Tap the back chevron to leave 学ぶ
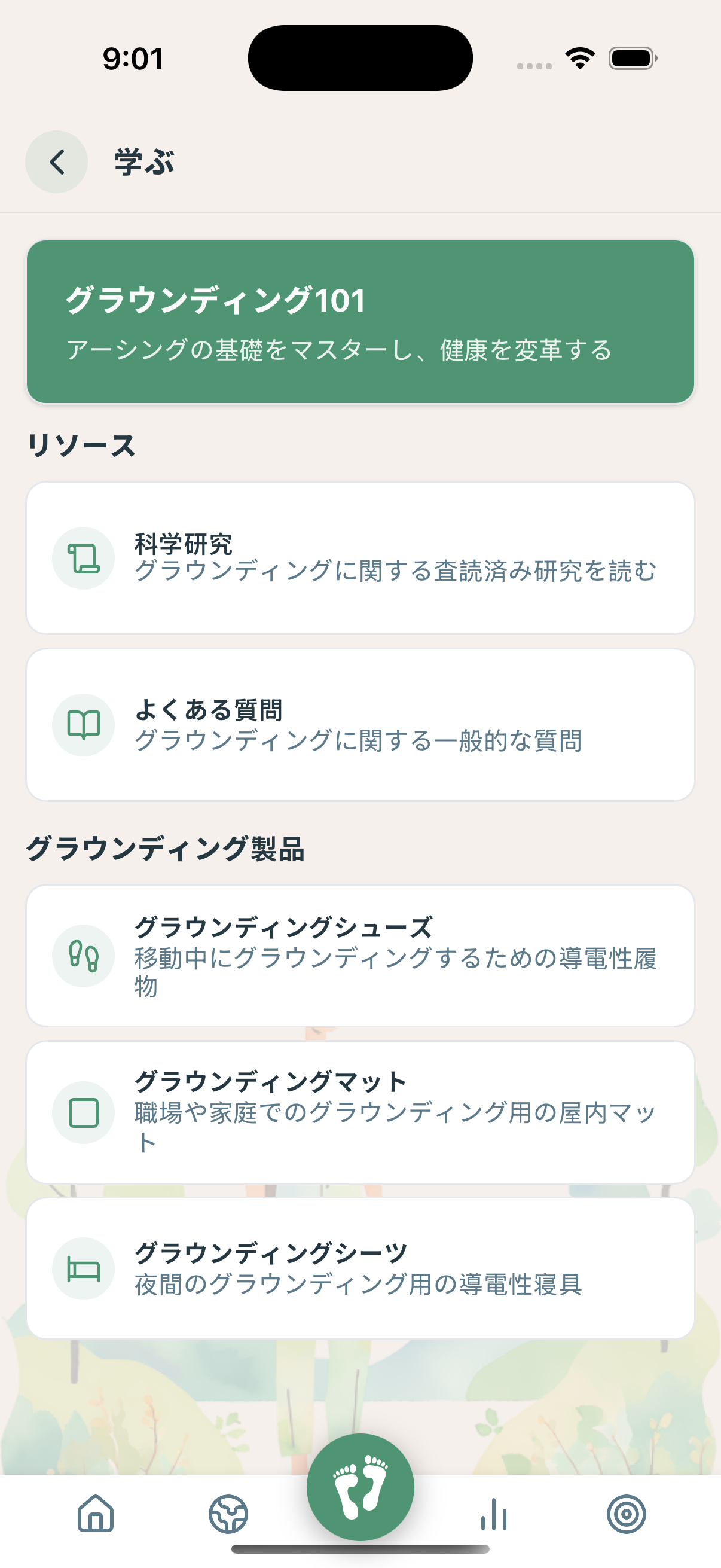 [56, 163]
